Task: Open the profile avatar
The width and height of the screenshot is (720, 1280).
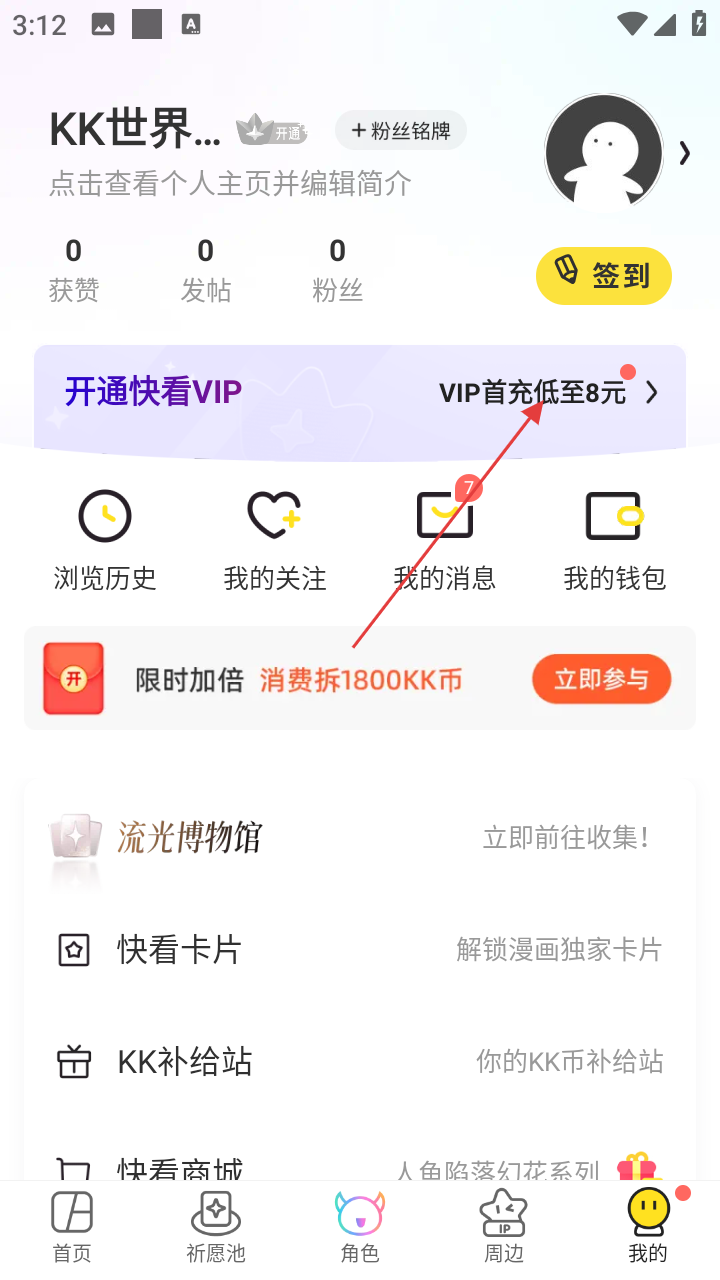Action: [x=604, y=153]
